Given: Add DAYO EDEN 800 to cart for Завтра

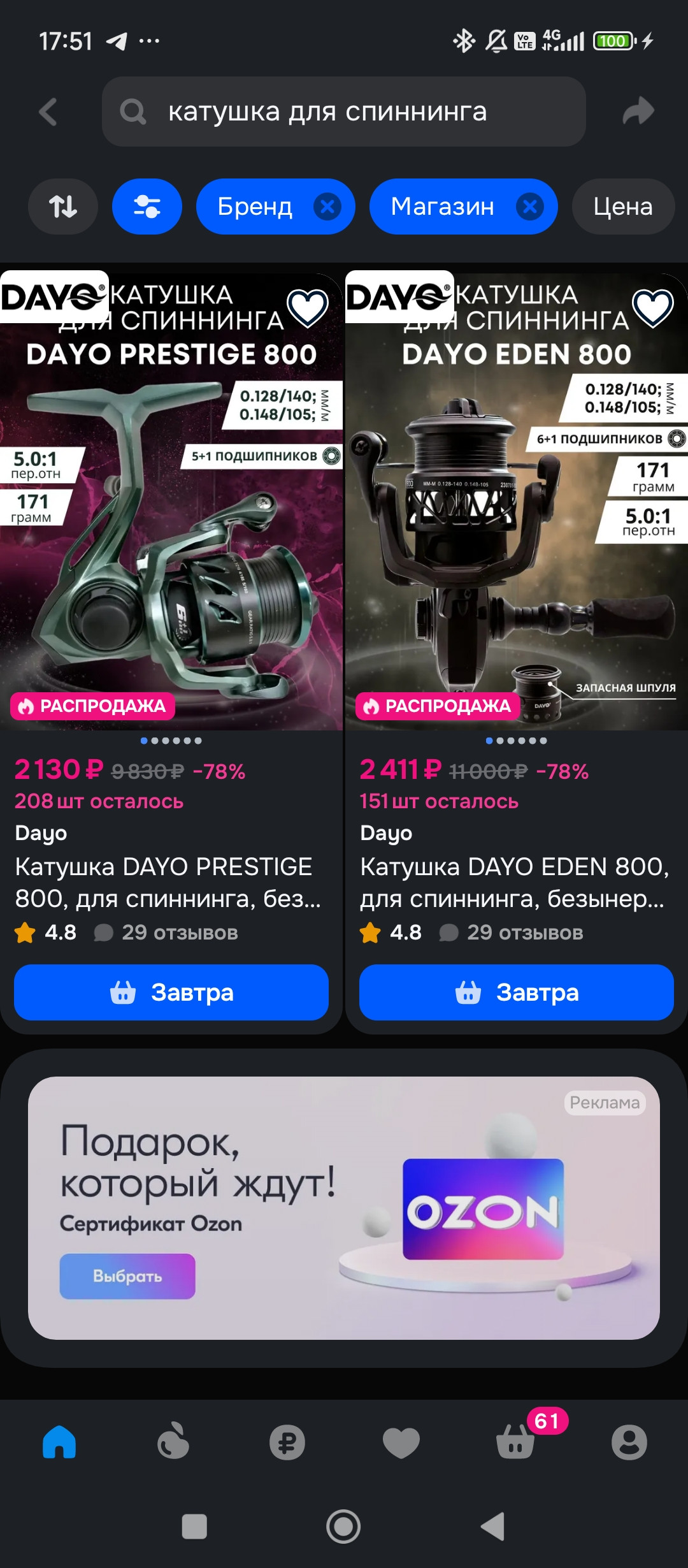Looking at the screenshot, I should tap(517, 992).
